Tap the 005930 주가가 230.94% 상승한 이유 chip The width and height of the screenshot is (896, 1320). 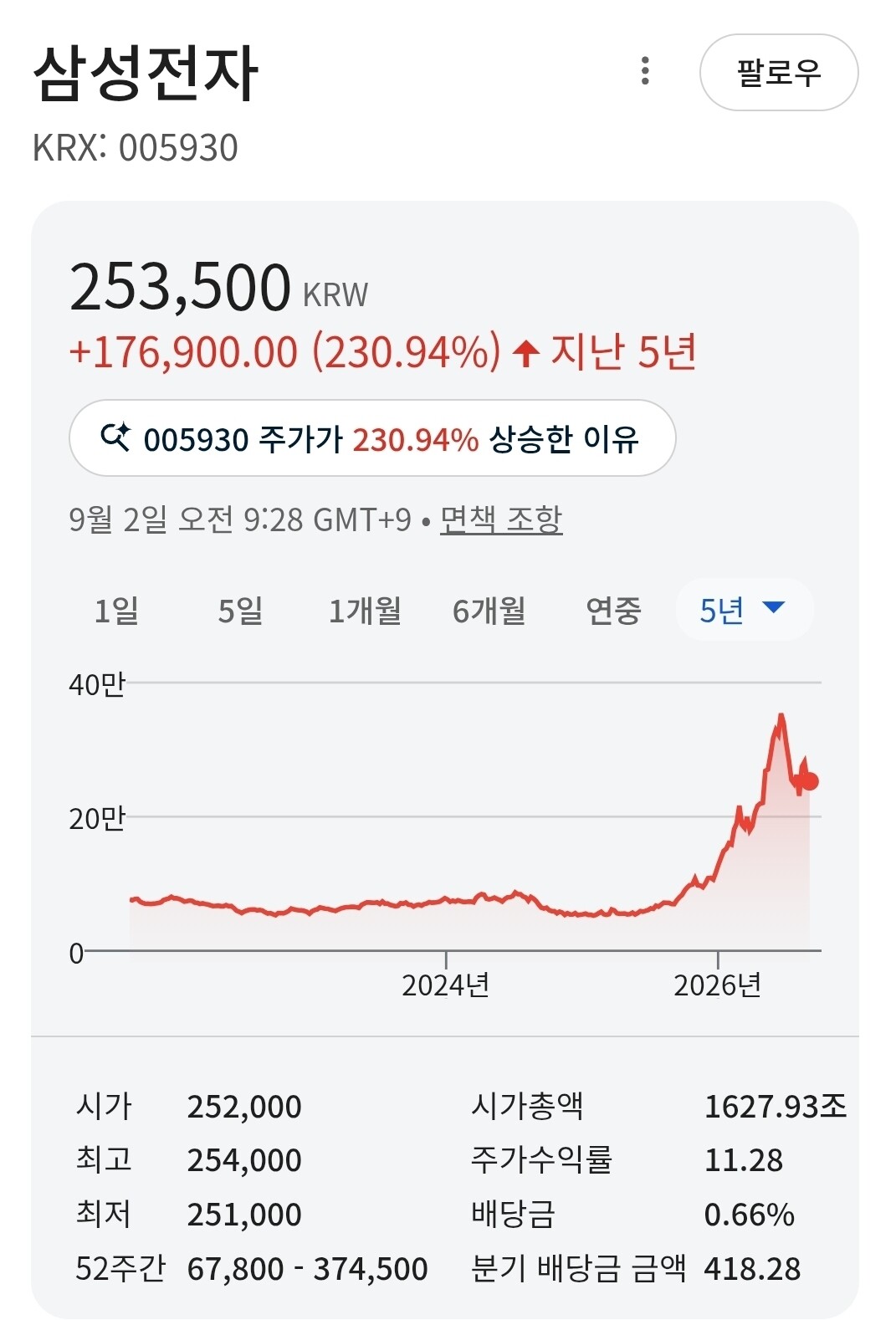tap(372, 438)
